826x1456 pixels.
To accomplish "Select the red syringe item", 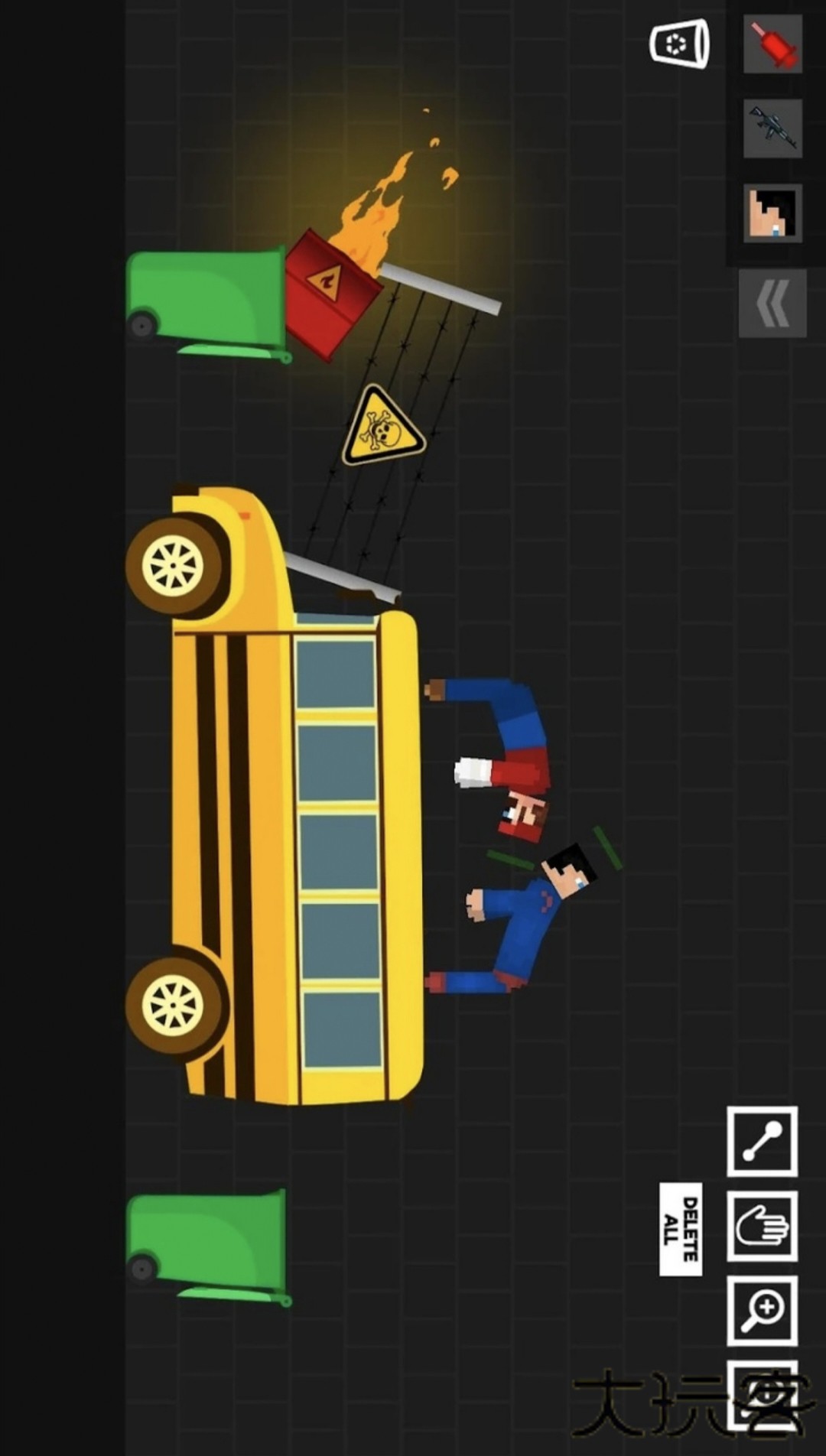I will click(x=772, y=44).
